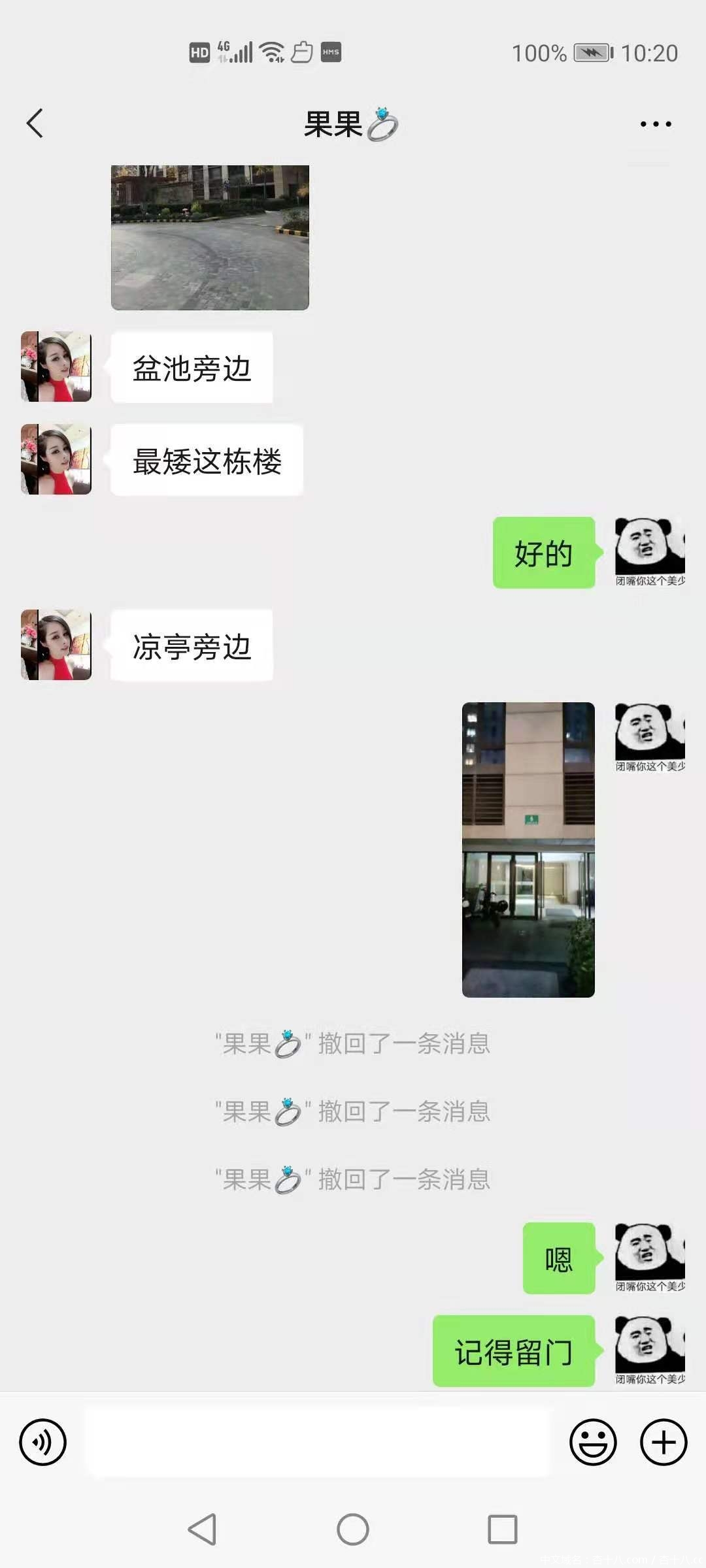Image resolution: width=706 pixels, height=1568 pixels.
Task: View the sent building entrance photo
Action: 528,849
